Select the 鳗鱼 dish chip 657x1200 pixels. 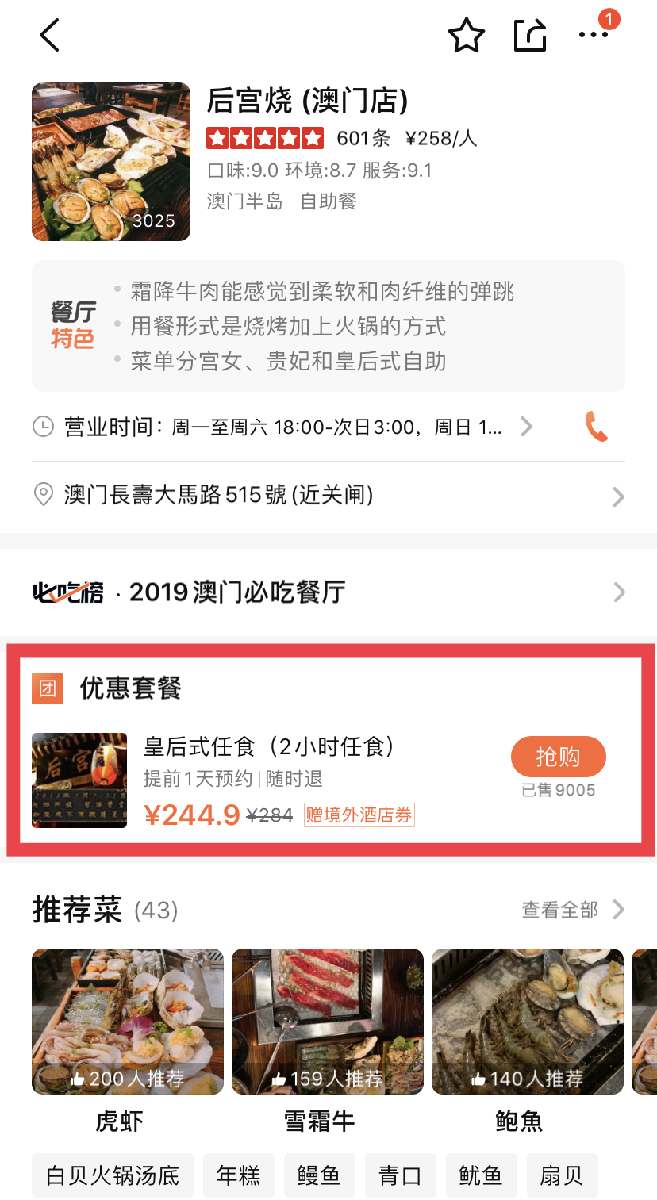(x=320, y=1175)
